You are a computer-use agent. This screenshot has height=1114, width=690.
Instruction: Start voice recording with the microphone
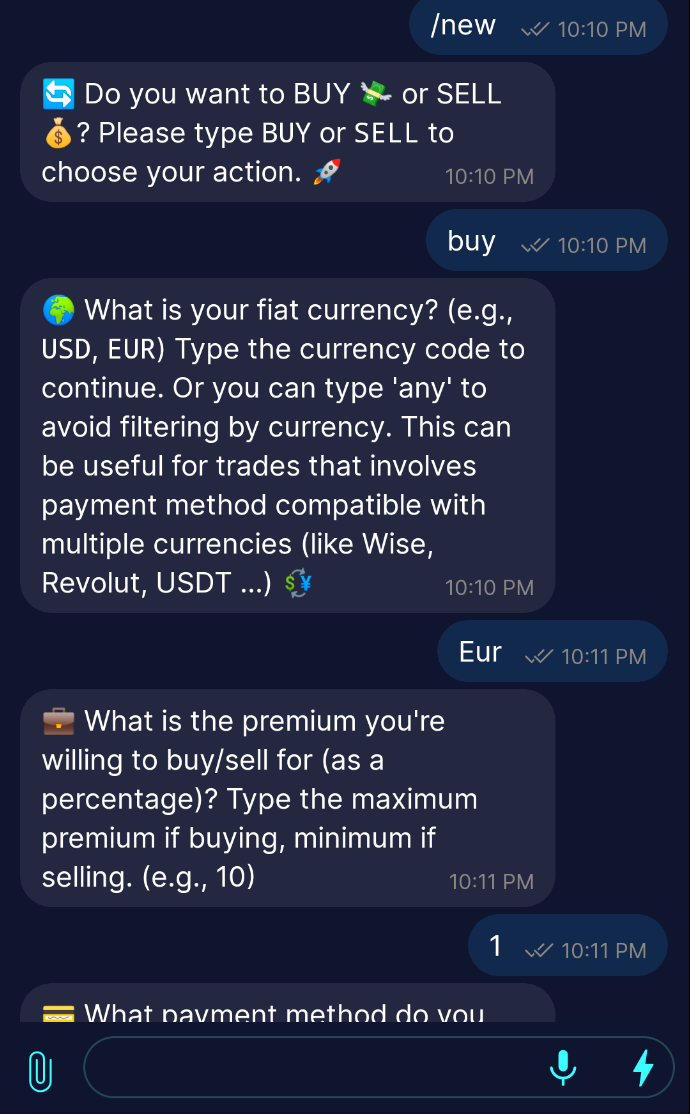click(x=563, y=1068)
